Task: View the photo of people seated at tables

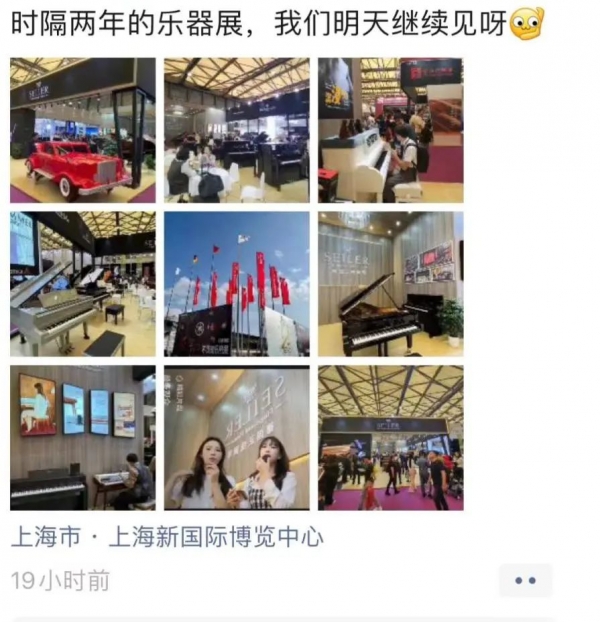Action: [x=237, y=130]
